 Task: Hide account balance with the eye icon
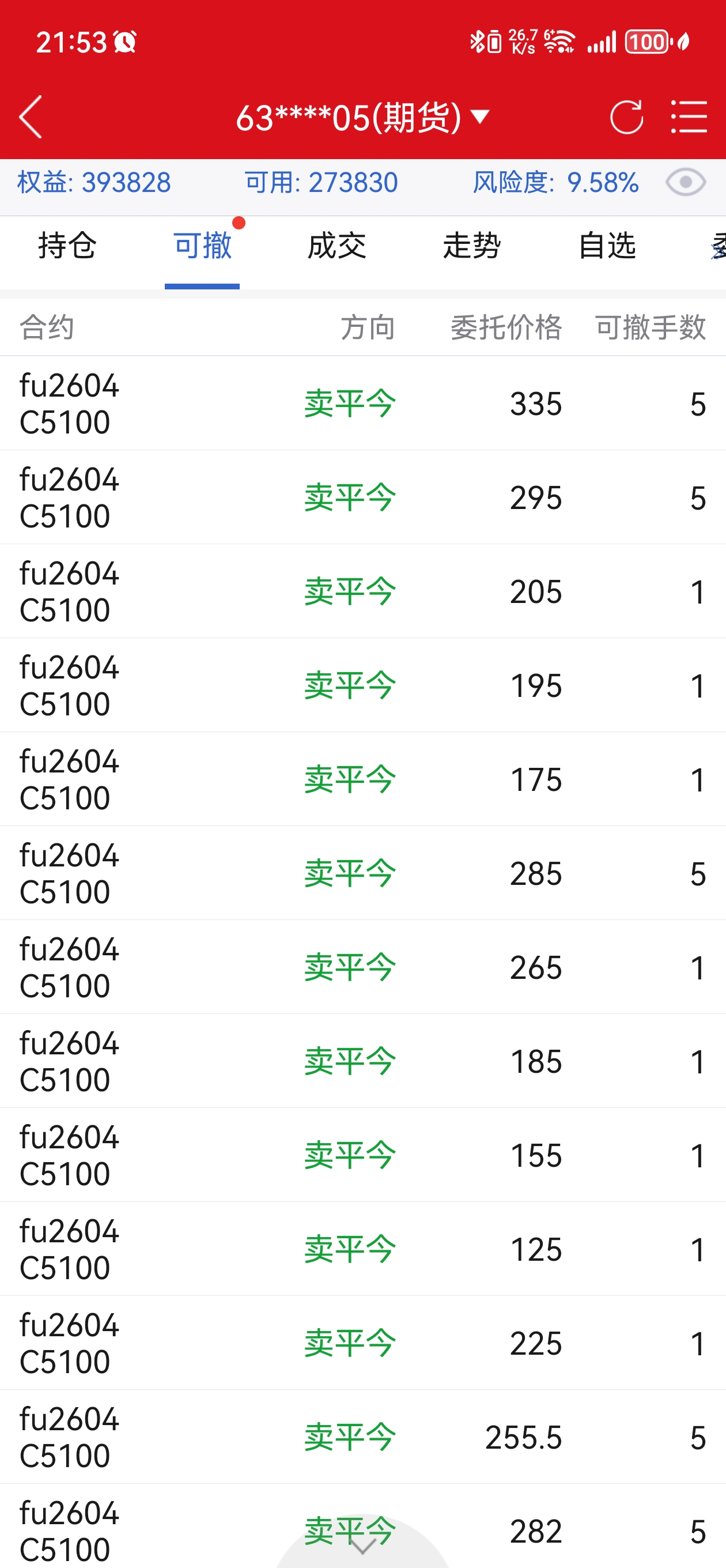685,183
